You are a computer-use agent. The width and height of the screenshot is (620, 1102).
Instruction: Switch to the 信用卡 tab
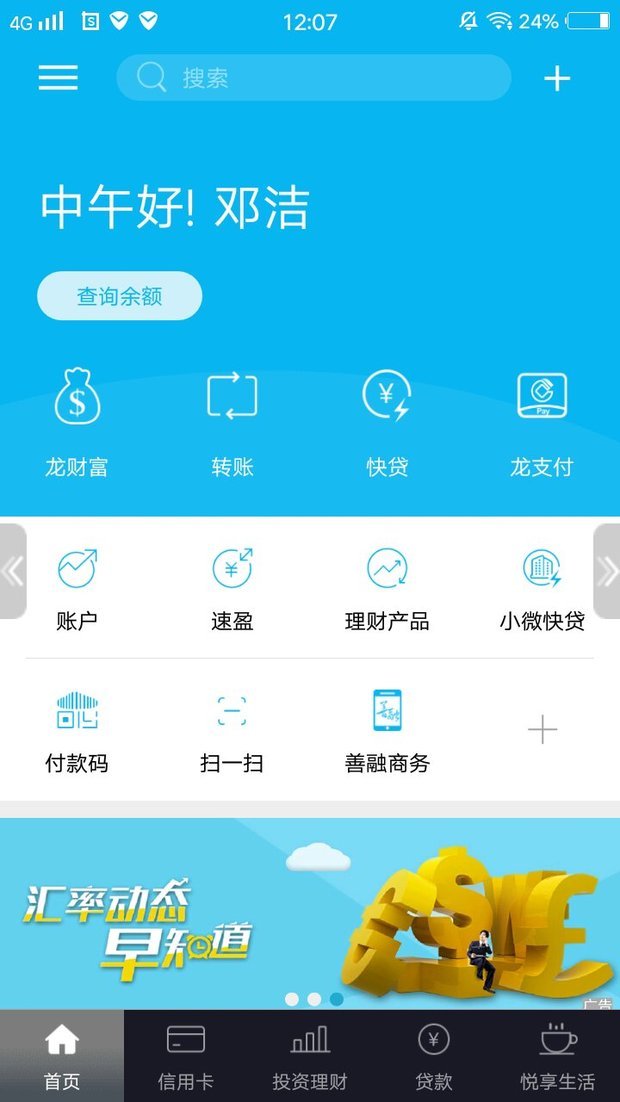(x=185, y=1056)
